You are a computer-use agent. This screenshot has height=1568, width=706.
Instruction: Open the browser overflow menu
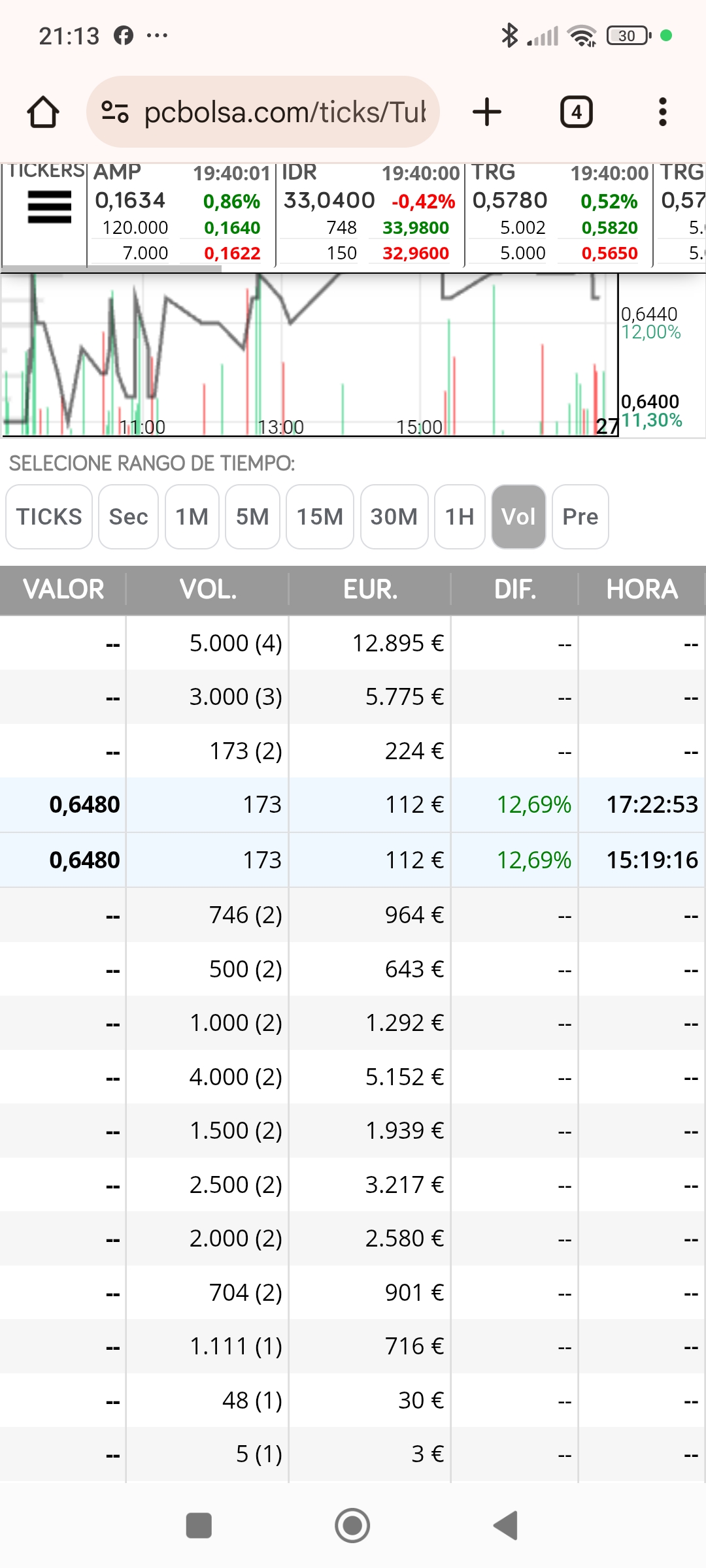pos(663,112)
